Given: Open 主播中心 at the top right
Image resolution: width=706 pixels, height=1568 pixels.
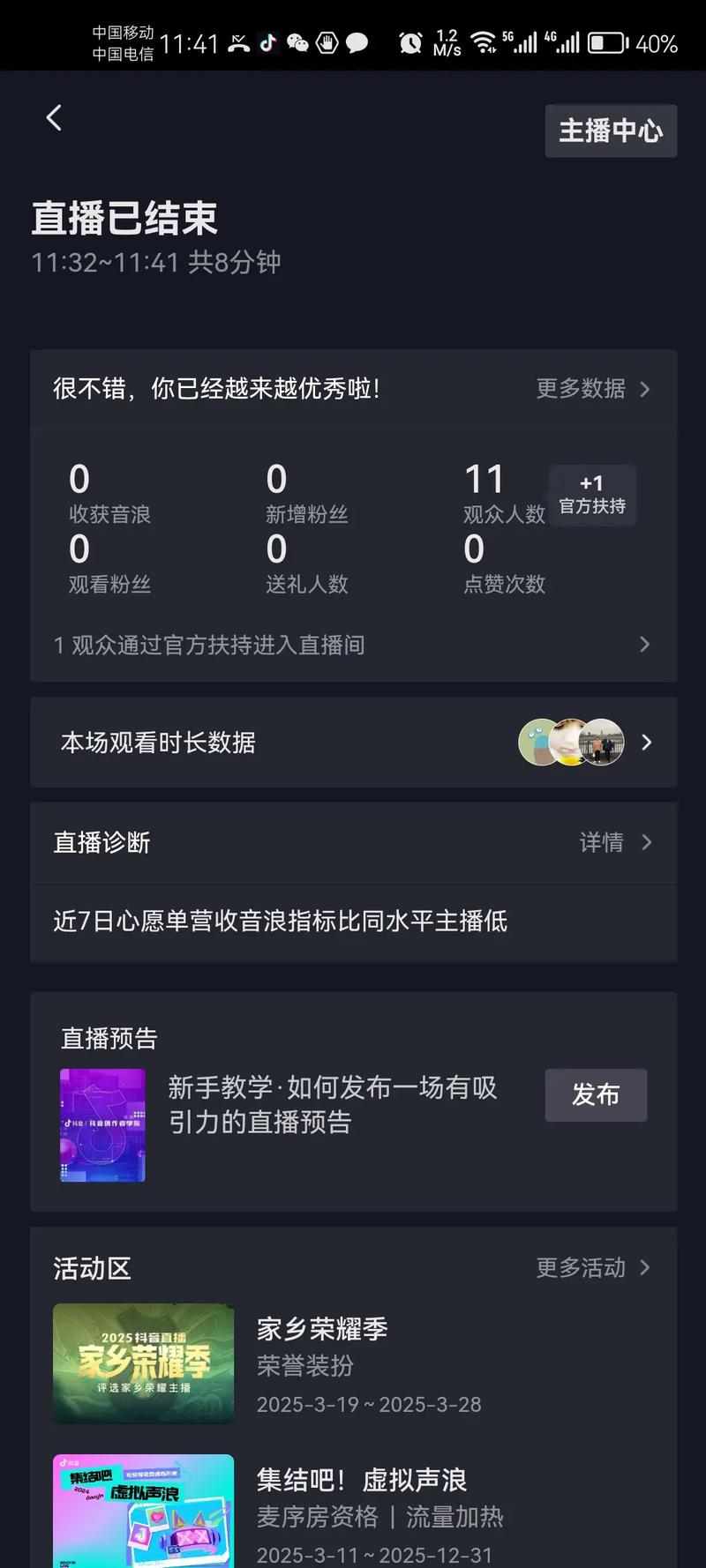Looking at the screenshot, I should [x=611, y=131].
